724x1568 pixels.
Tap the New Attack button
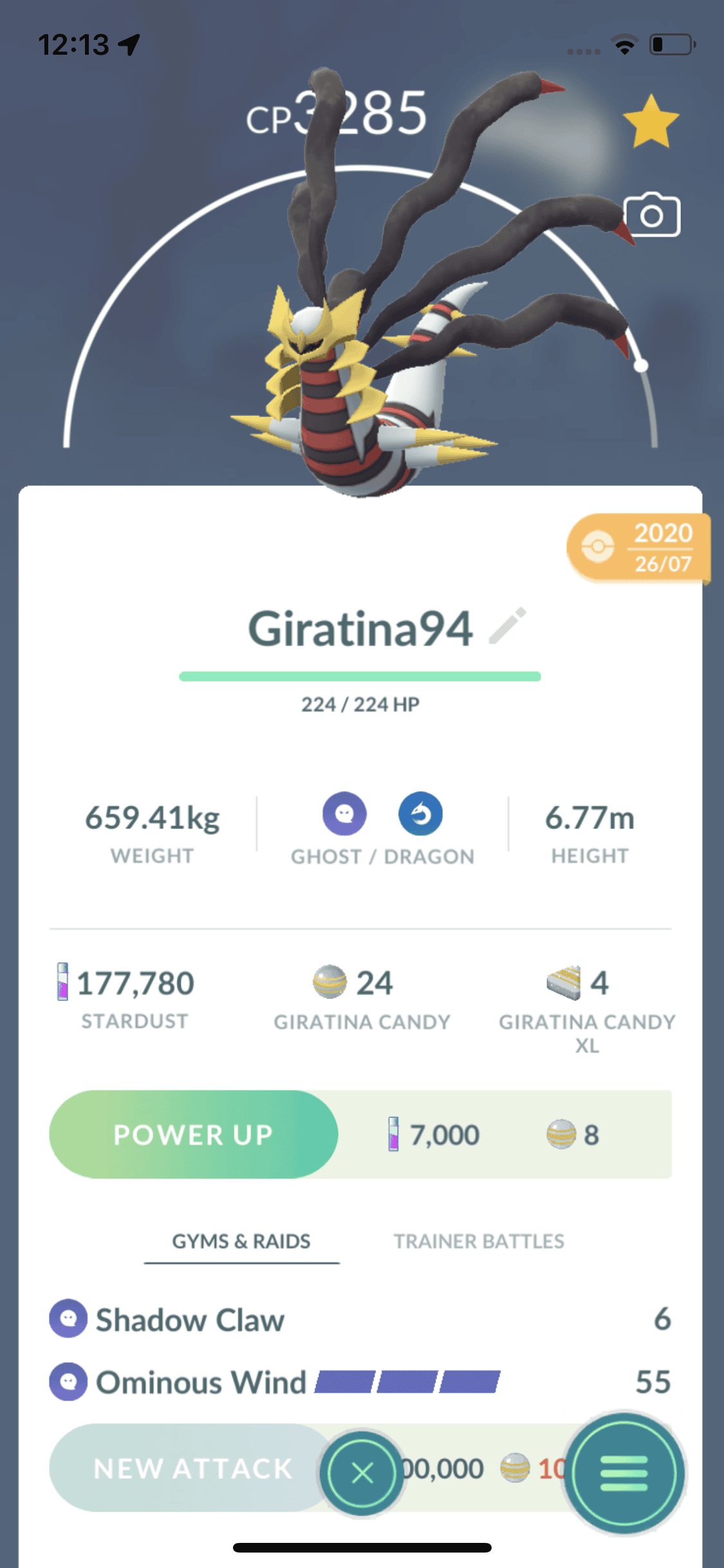click(187, 1468)
